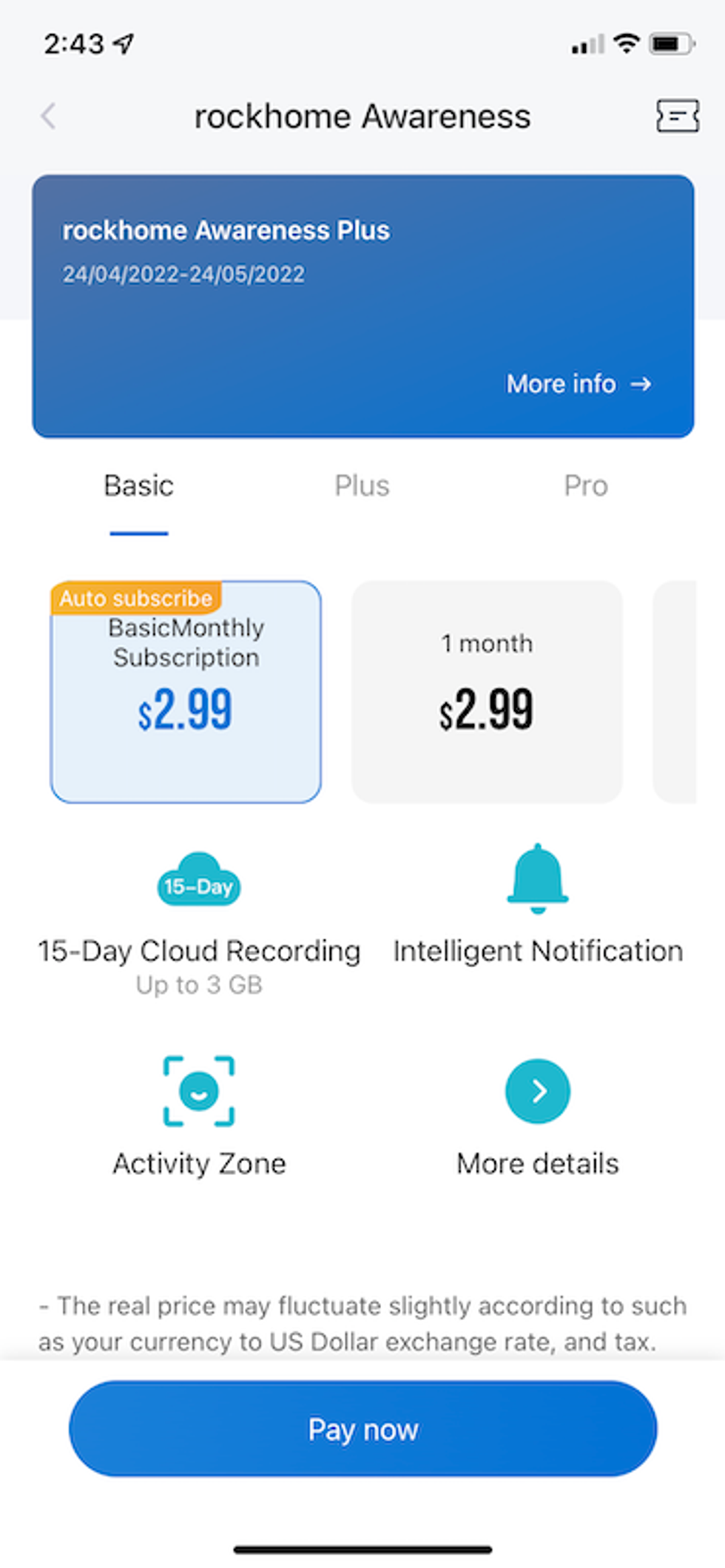Open More info on Awareness Plus
Image resolution: width=725 pixels, height=1568 pixels.
pos(579,384)
